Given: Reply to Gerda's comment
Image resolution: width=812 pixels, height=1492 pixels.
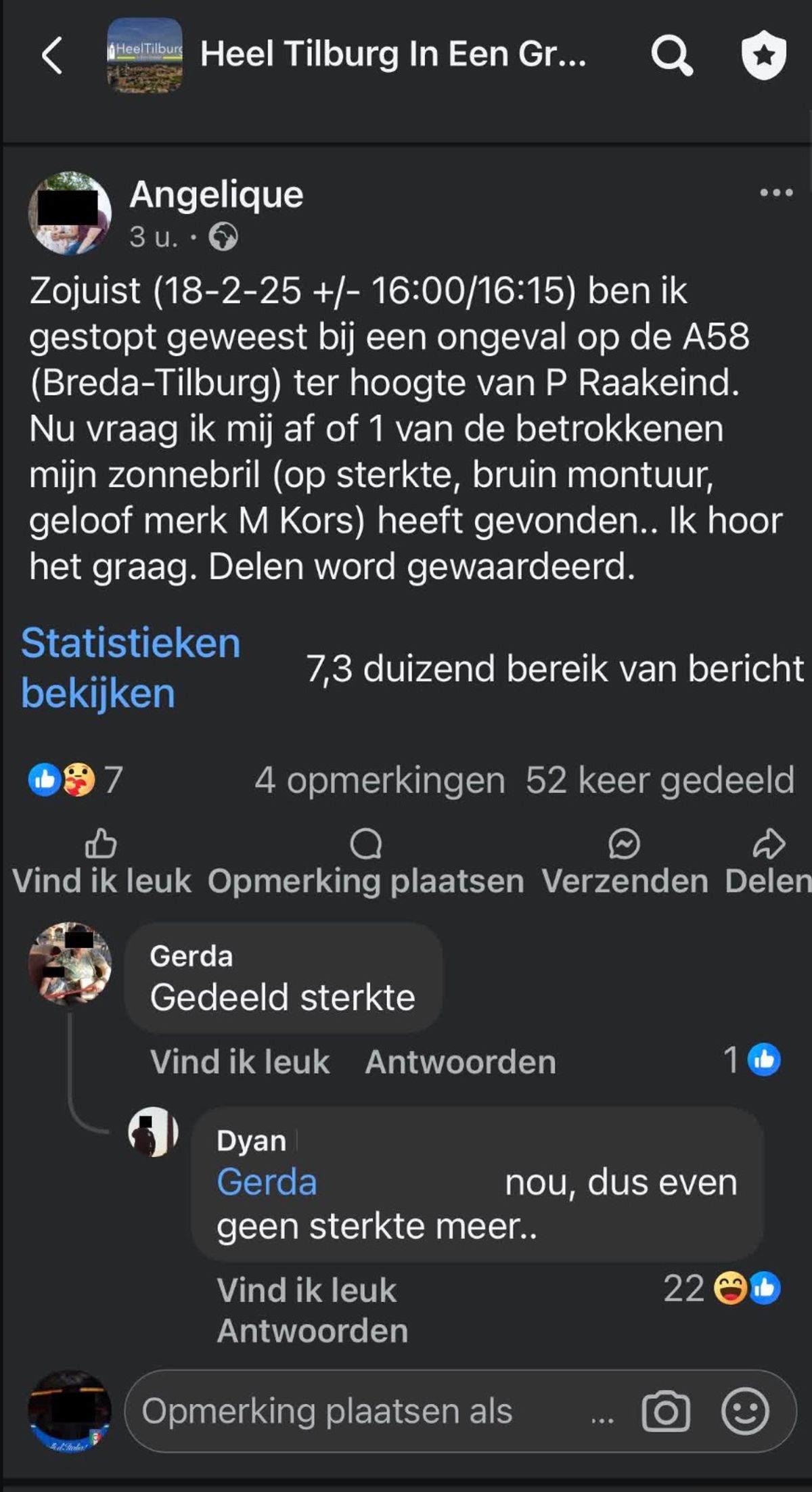Looking at the screenshot, I should click(x=460, y=1061).
